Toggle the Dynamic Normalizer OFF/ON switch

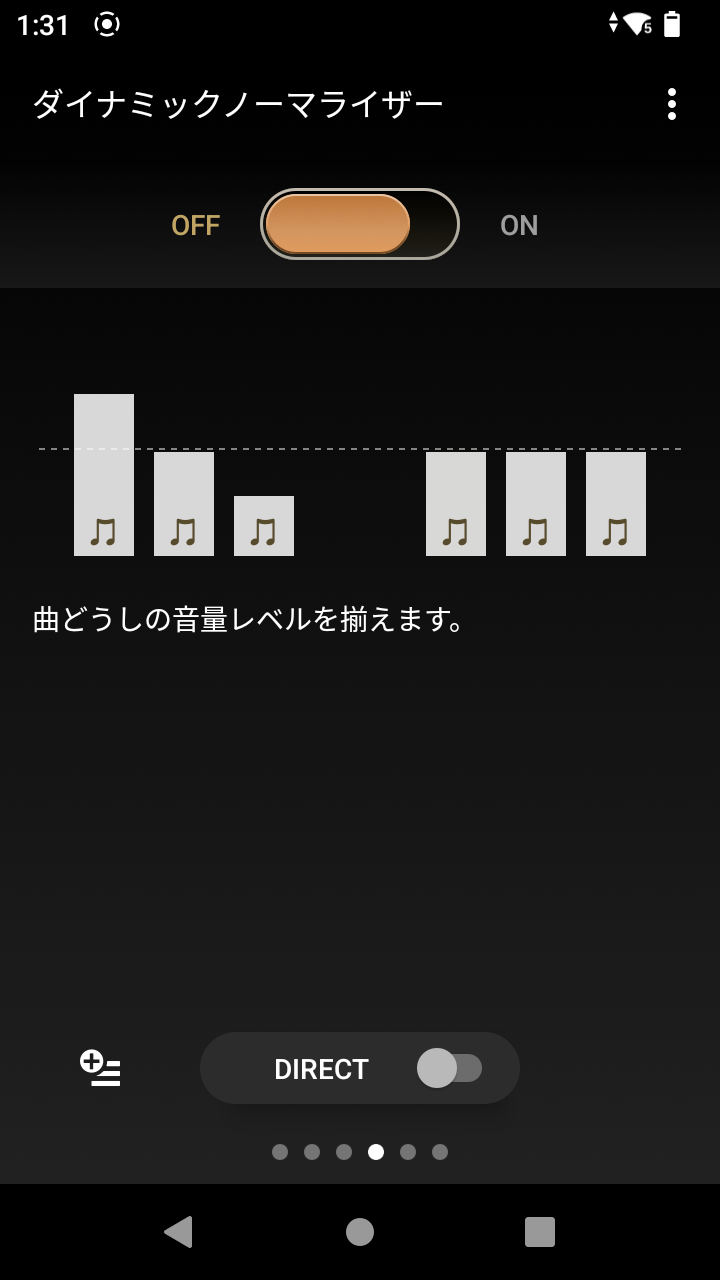360,224
